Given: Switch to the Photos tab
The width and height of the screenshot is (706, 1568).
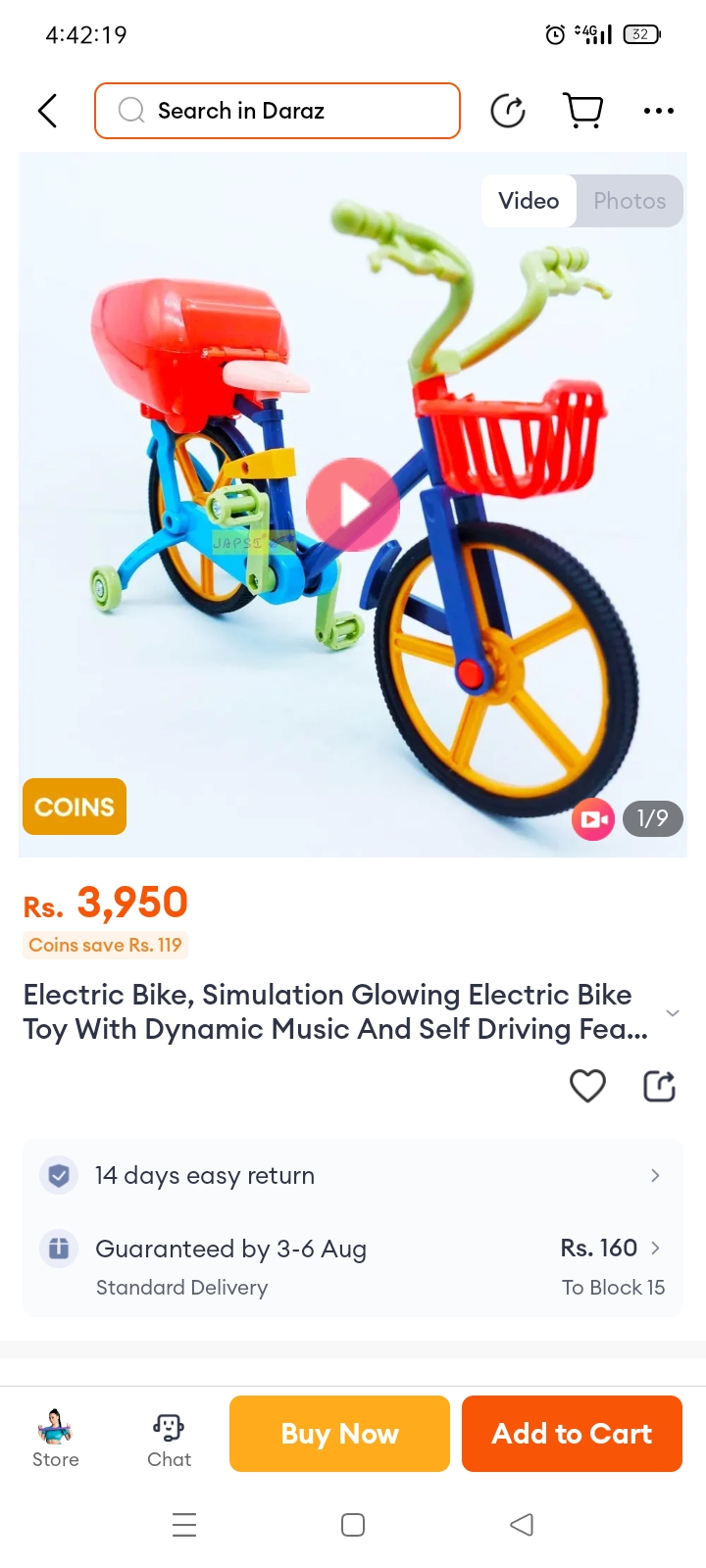Looking at the screenshot, I should [x=630, y=201].
